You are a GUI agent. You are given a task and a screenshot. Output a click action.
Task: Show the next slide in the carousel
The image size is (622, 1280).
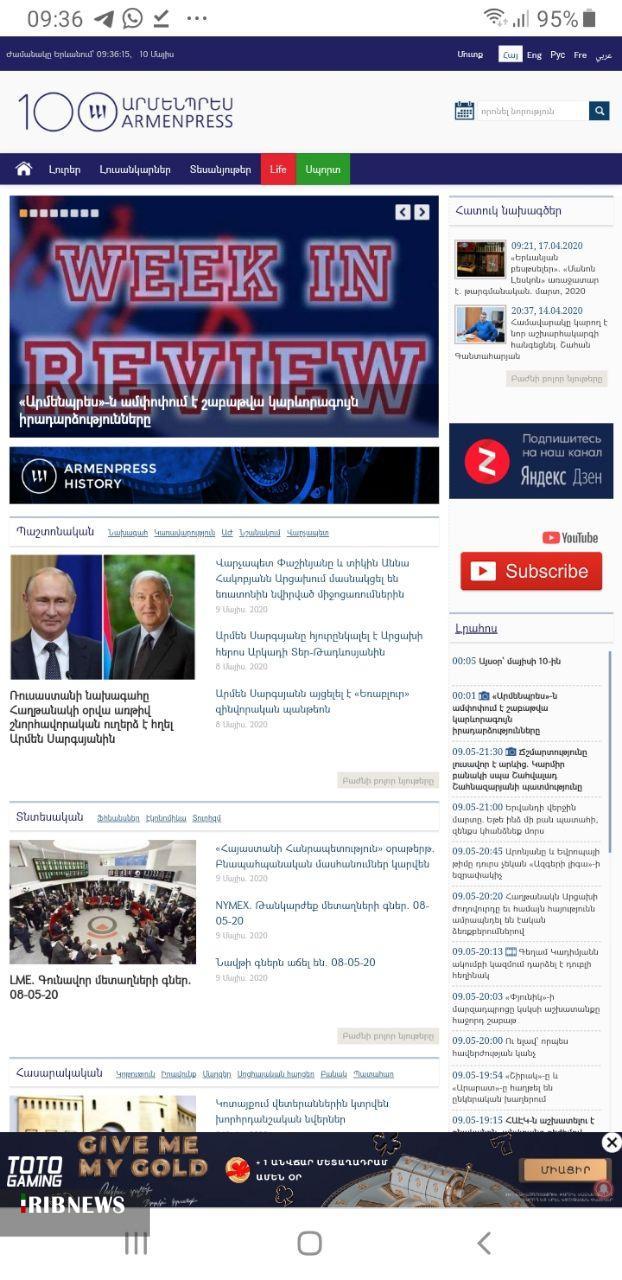coord(422,212)
